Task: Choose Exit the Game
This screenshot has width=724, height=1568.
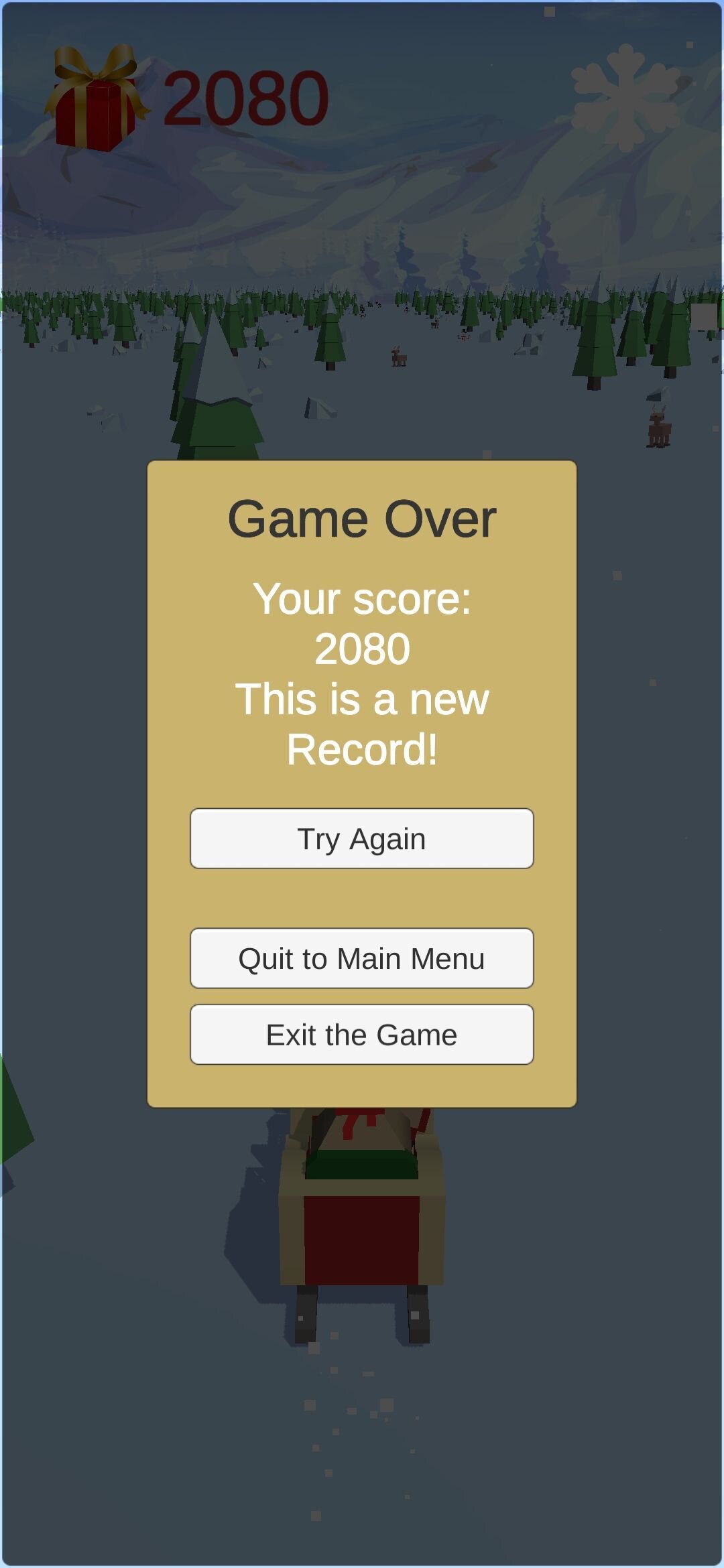Action: click(x=362, y=1035)
